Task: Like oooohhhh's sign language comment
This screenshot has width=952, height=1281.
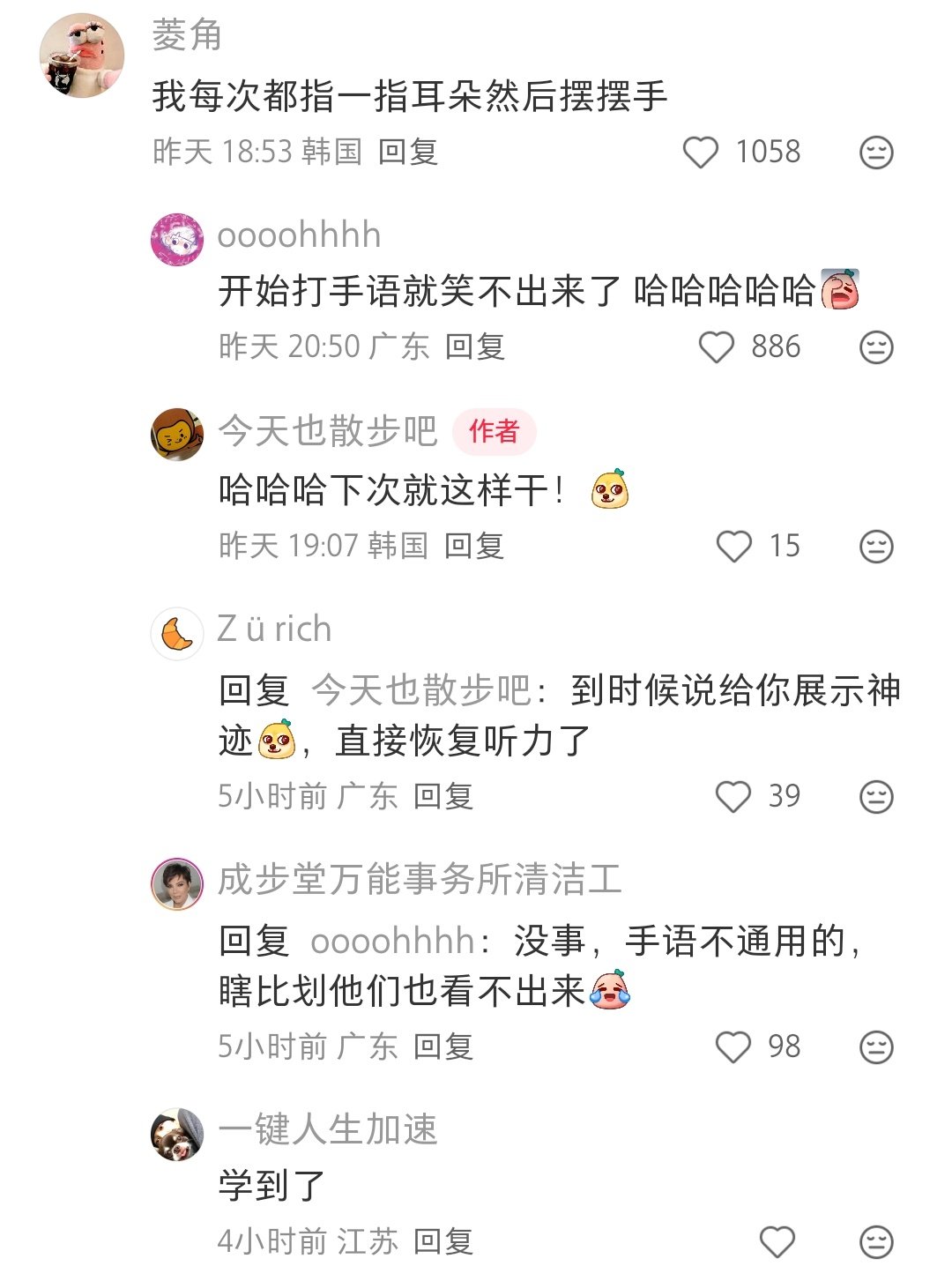Action: pos(717,347)
